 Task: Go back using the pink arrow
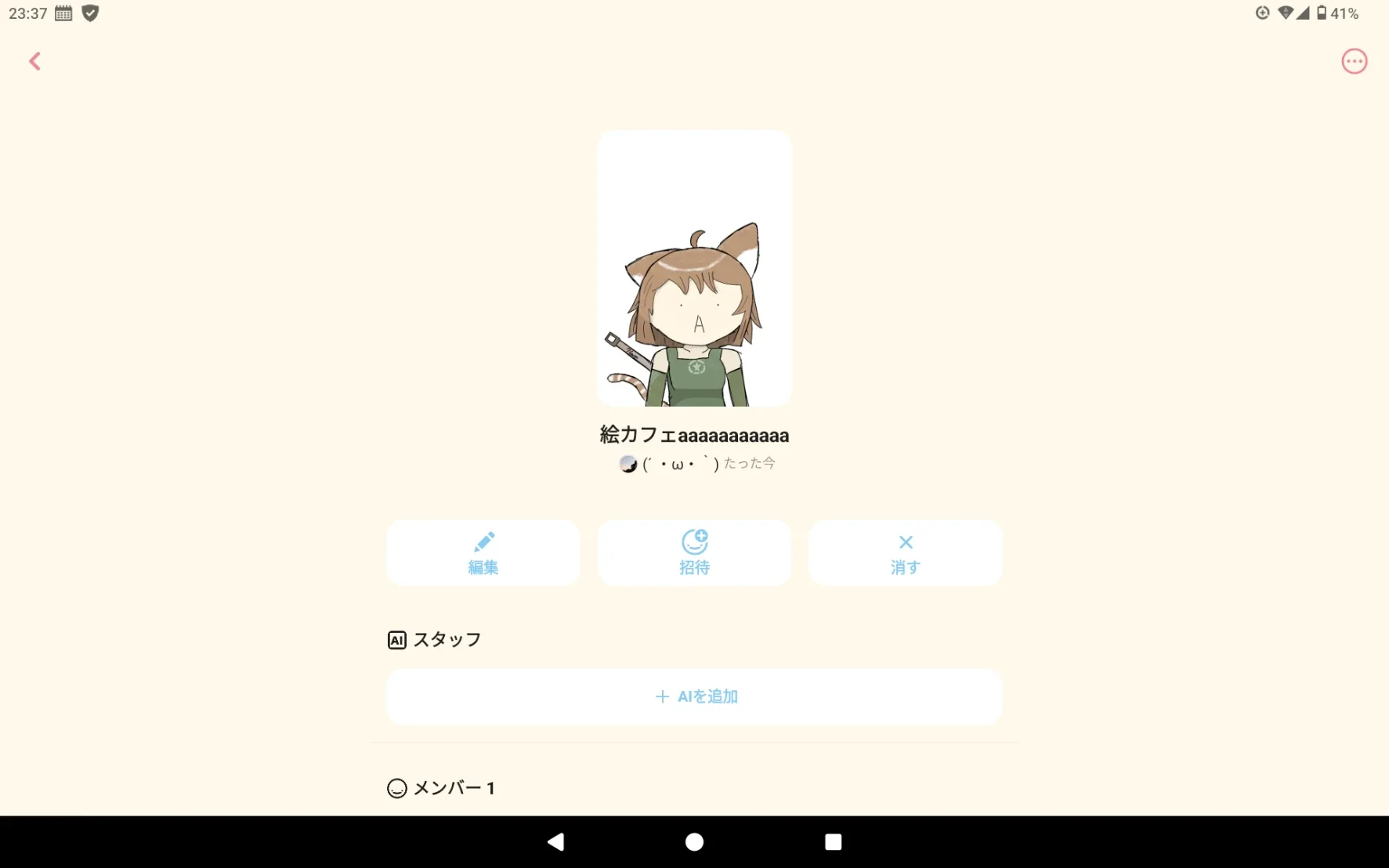tap(35, 61)
